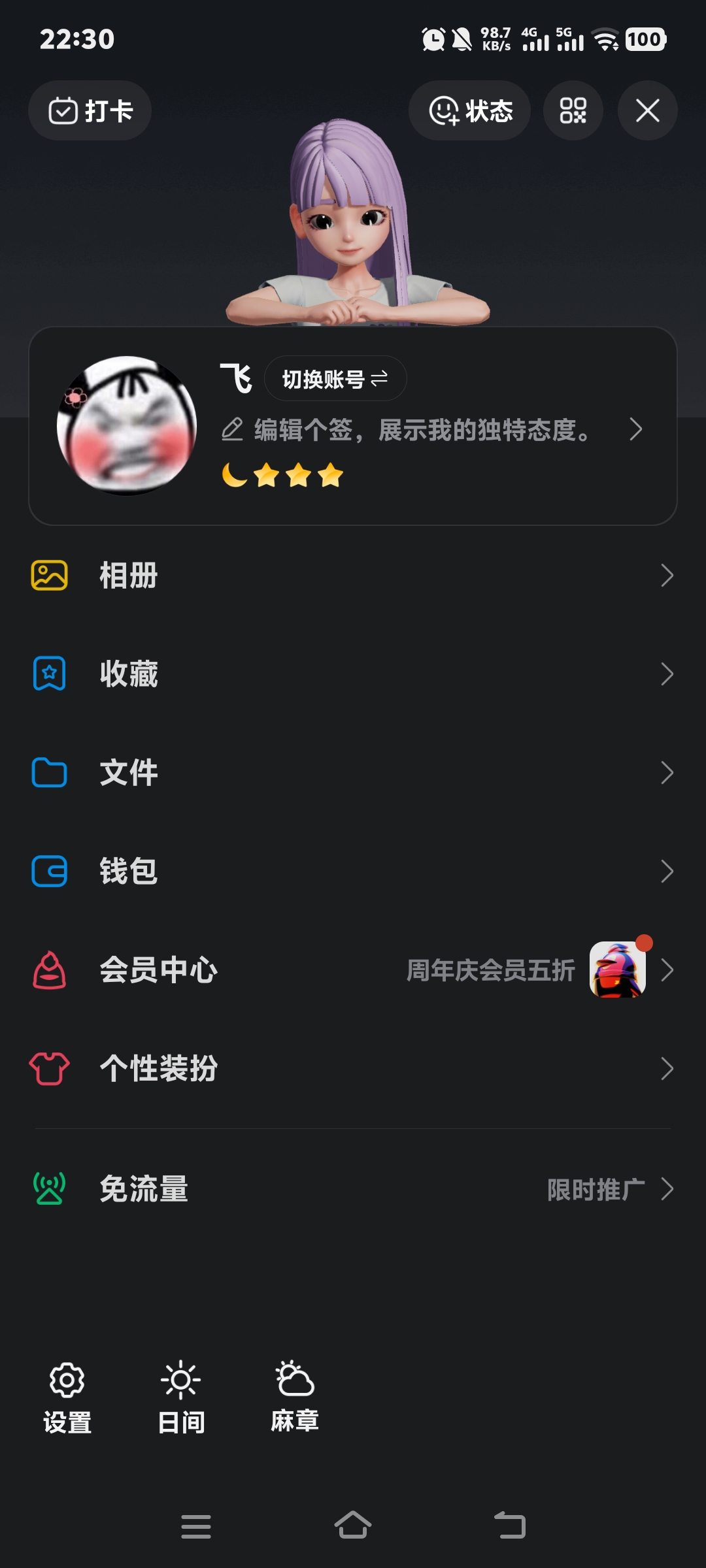The height and width of the screenshot is (1568, 706).
Task: Close the side drawer
Action: (x=647, y=110)
